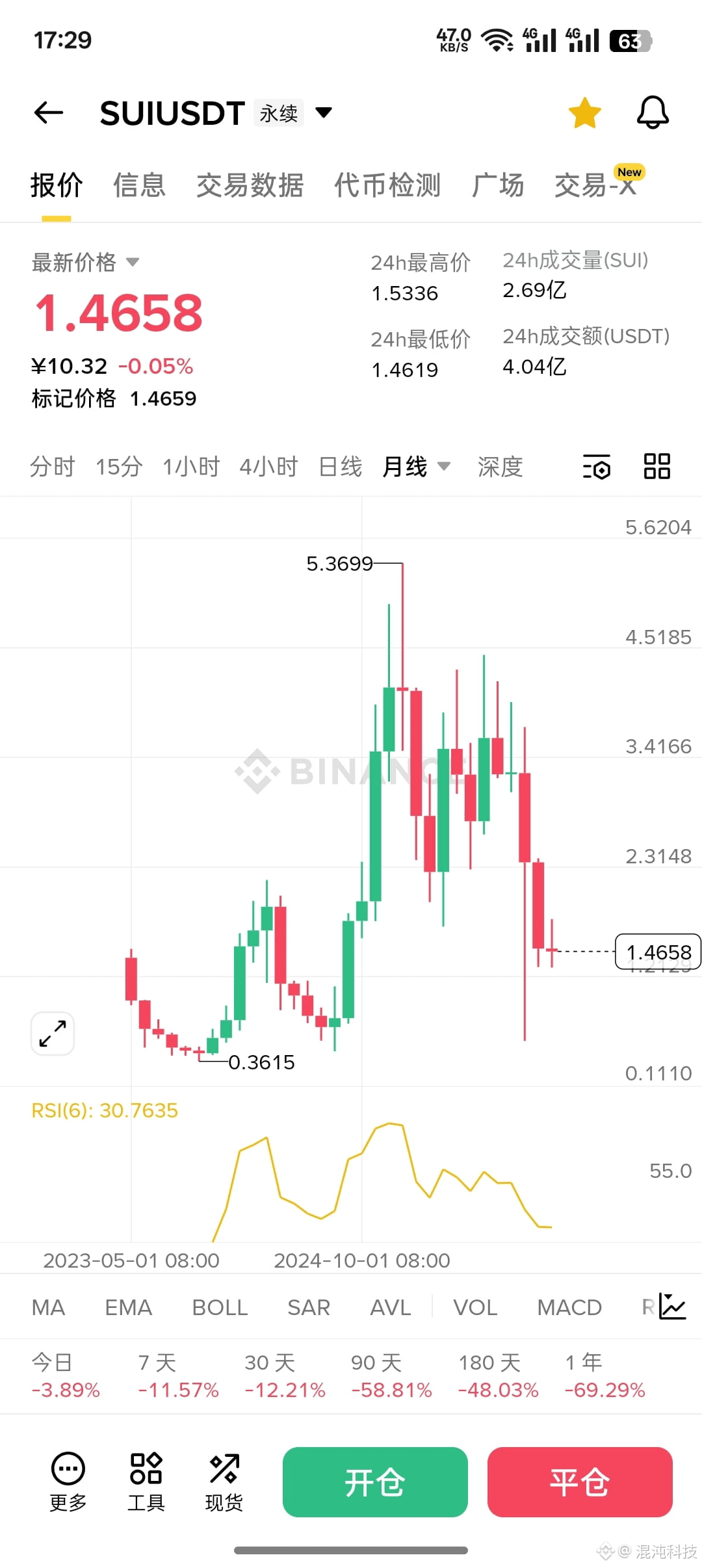Enable the MACD indicator
The image size is (702, 1568).
coord(569,1307)
